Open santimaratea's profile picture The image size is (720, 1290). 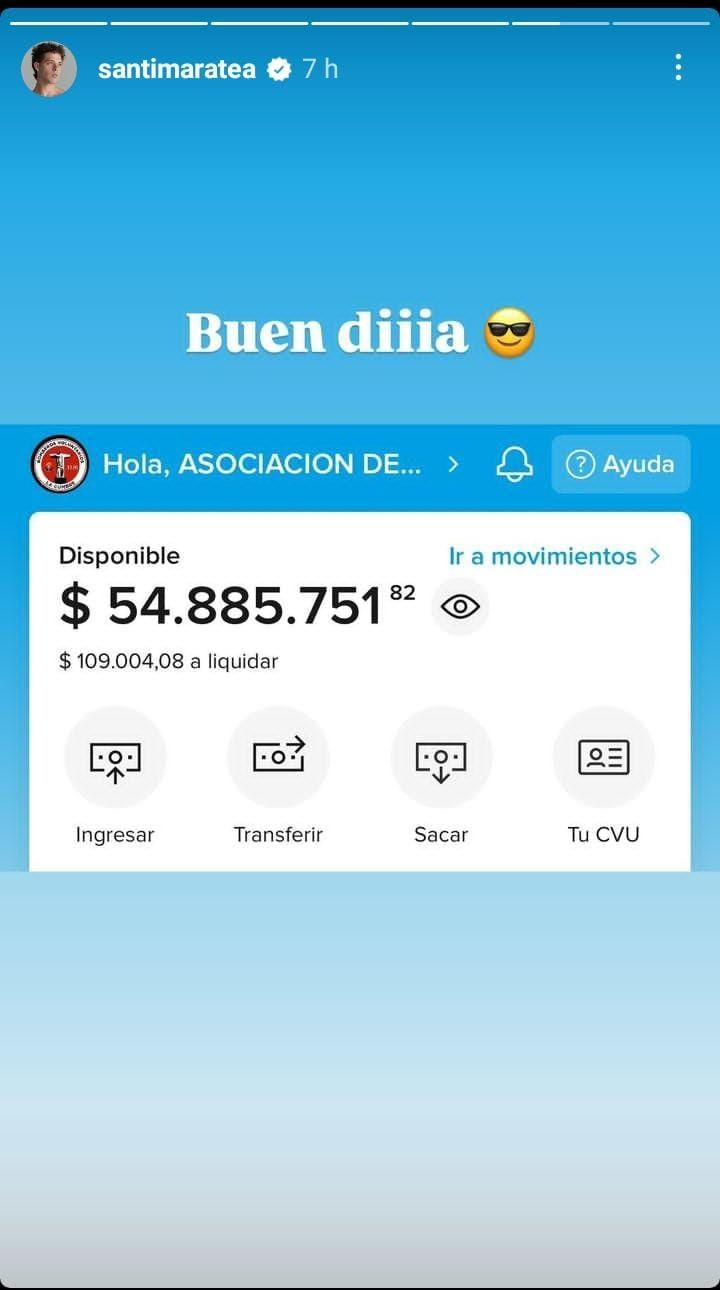(49, 69)
